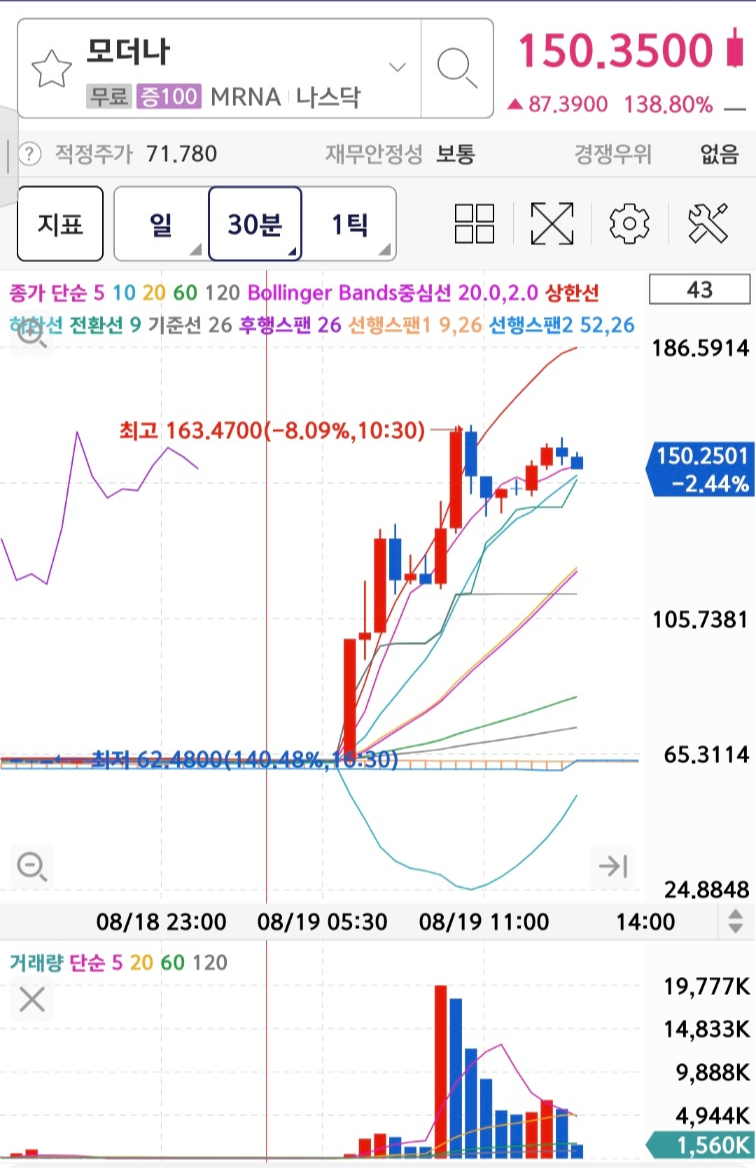This screenshot has height=1168, width=756.
Task: Tap the candle count box showing 43
Action: pos(699,290)
